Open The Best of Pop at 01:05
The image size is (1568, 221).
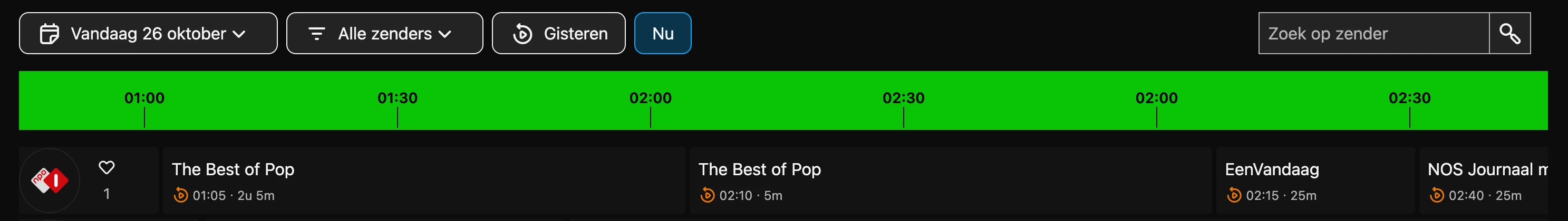424,180
